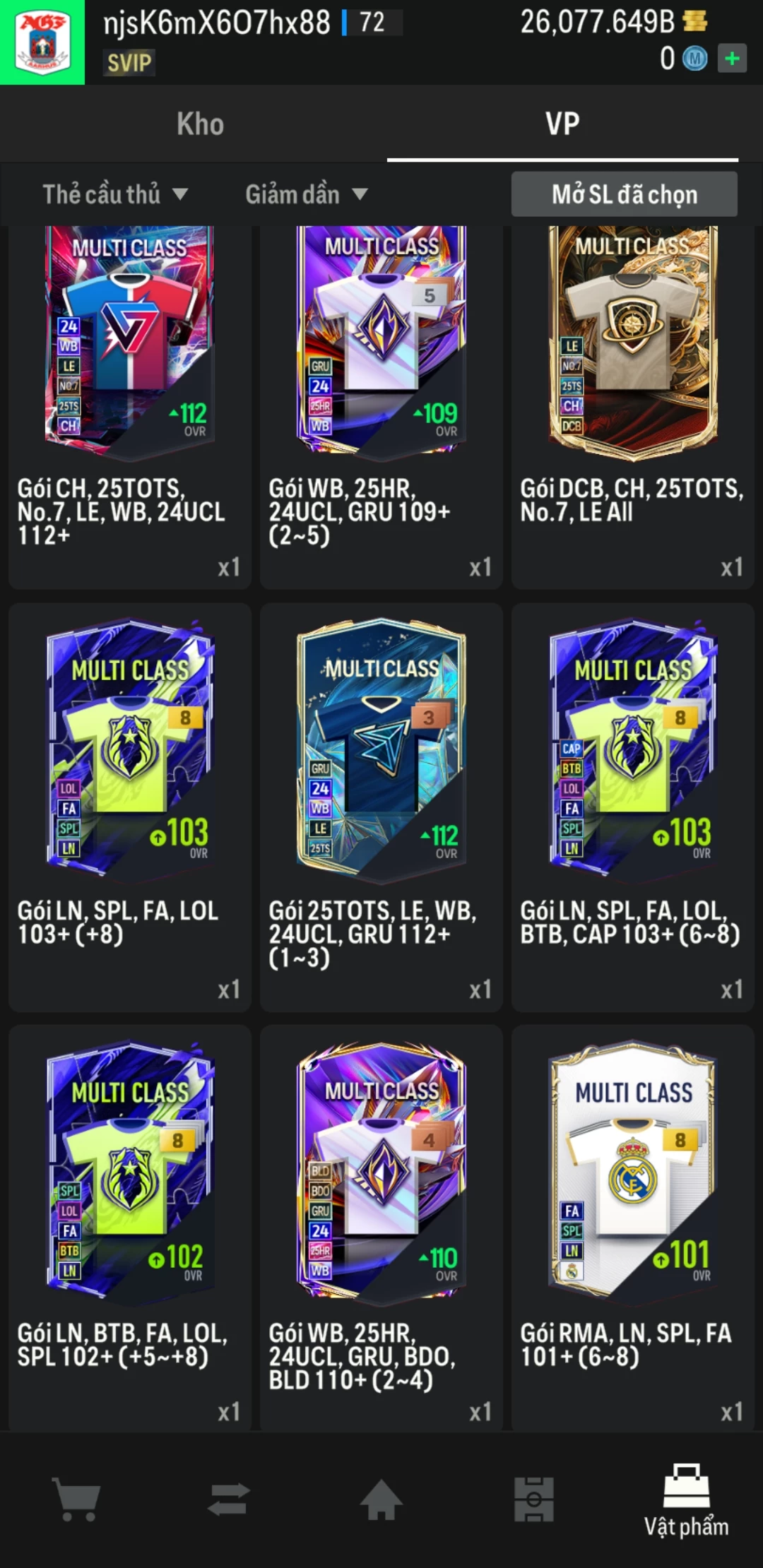Viewport: 763px width, 1568px height.
Task: Select the VP tab
Action: tap(562, 124)
